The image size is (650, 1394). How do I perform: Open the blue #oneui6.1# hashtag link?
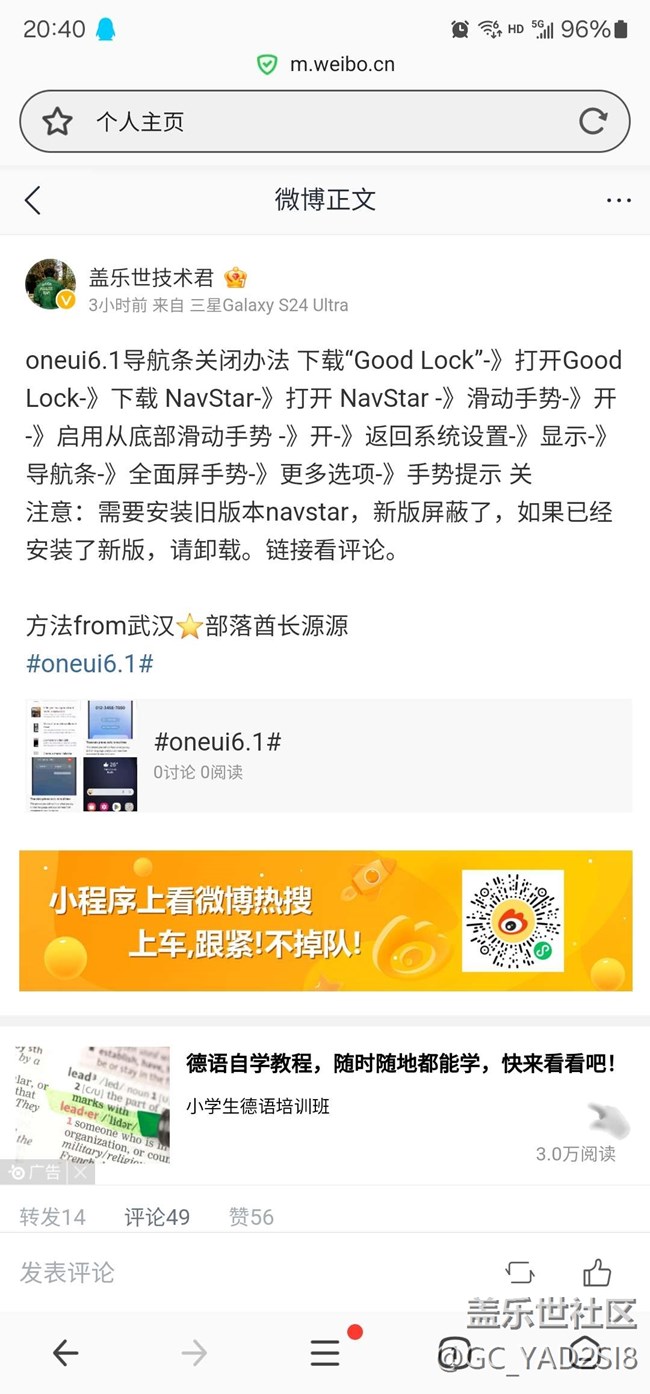pos(89,664)
